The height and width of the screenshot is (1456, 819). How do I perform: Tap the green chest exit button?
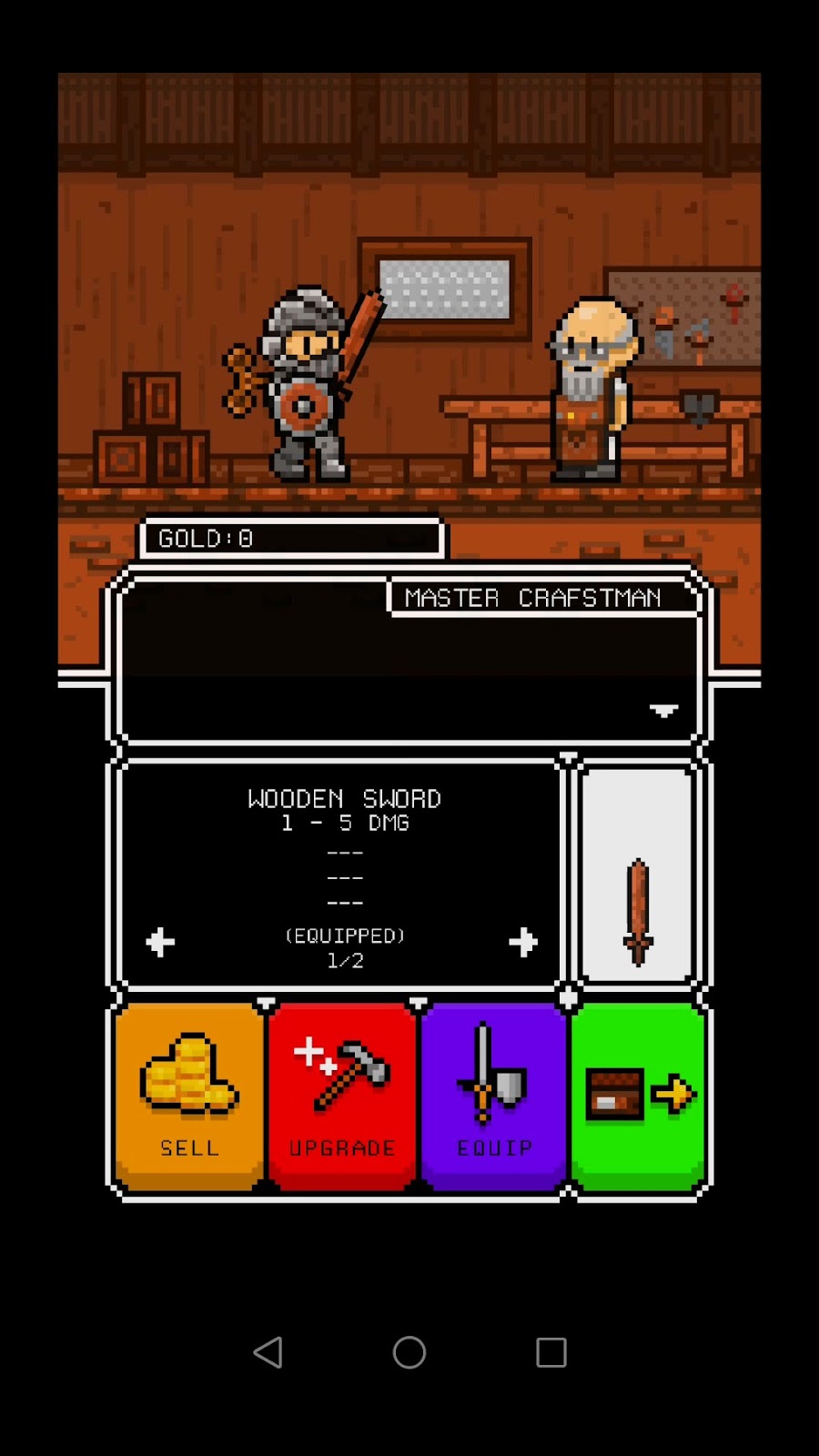tap(639, 1096)
